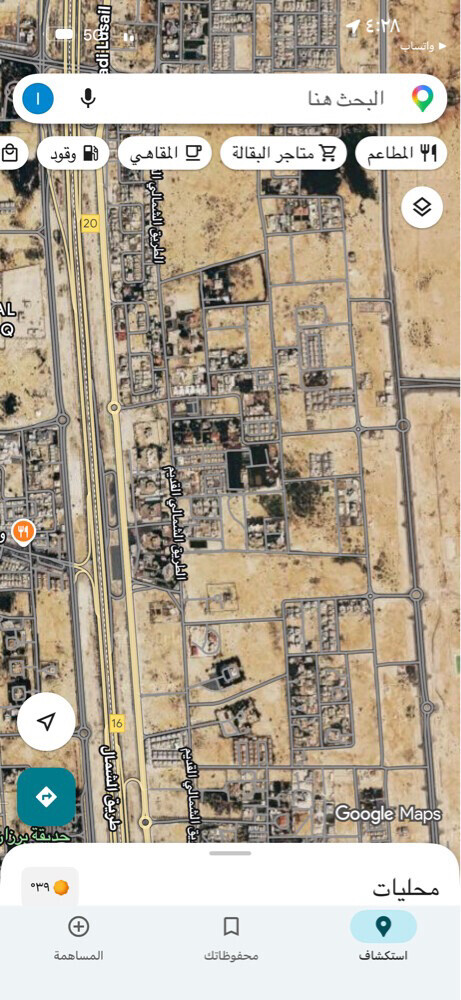This screenshot has height=1000, width=461.
Task: Select the المطاعم restaurants chip
Action: [x=401, y=153]
